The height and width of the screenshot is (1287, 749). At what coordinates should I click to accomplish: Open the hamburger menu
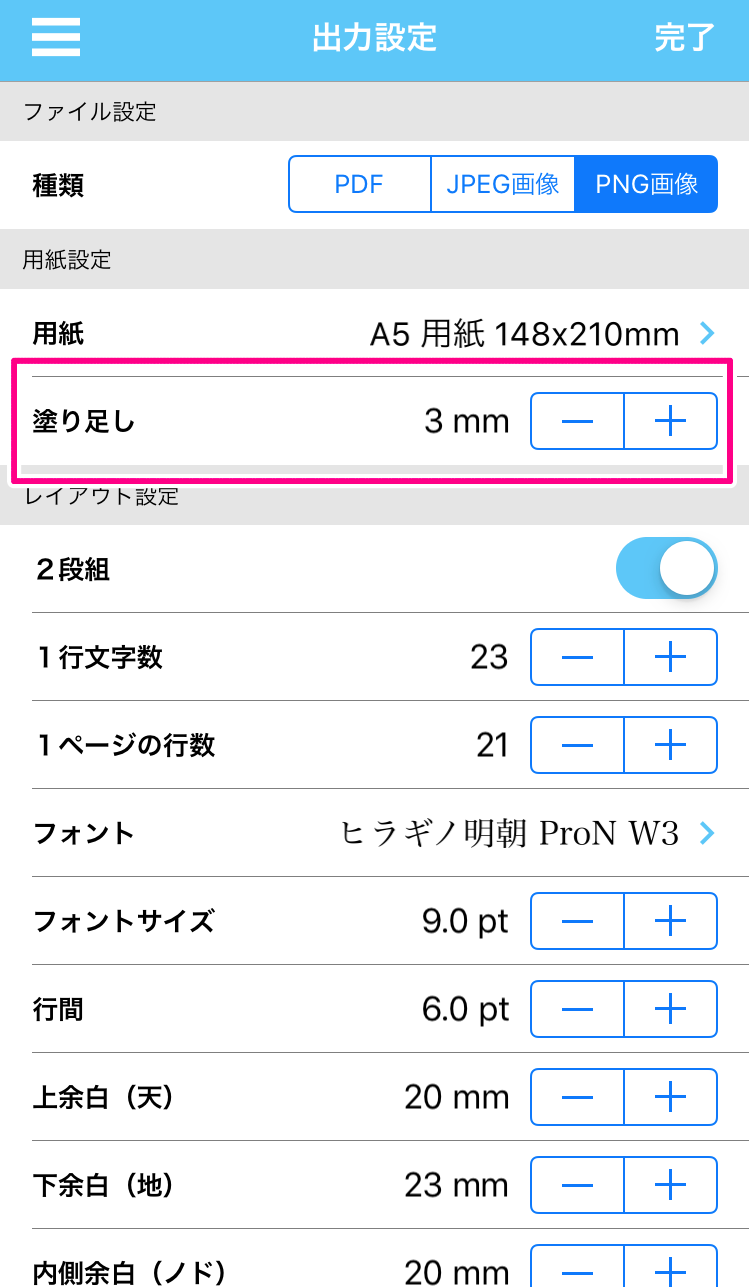coord(56,38)
